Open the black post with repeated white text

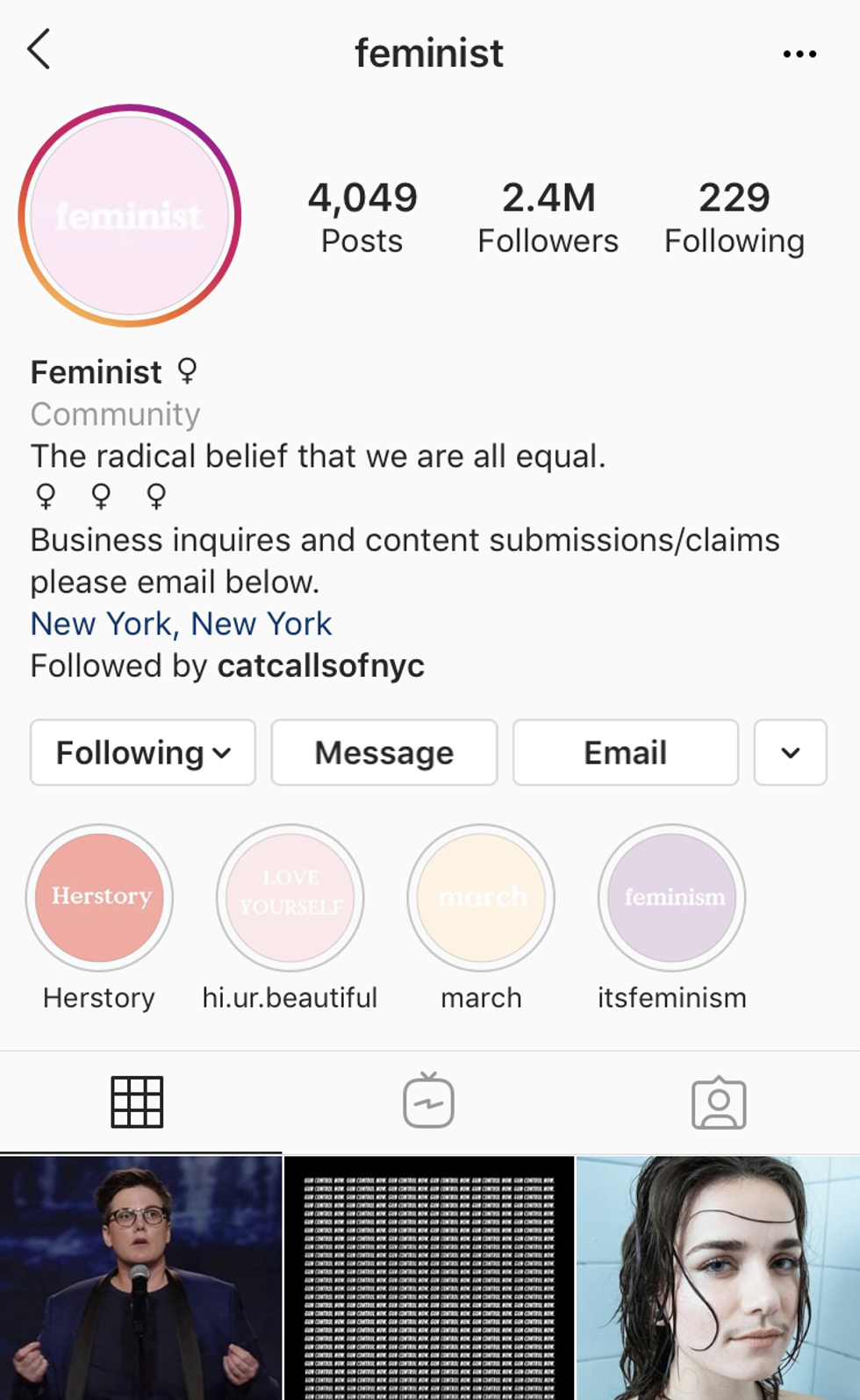coord(429,1277)
